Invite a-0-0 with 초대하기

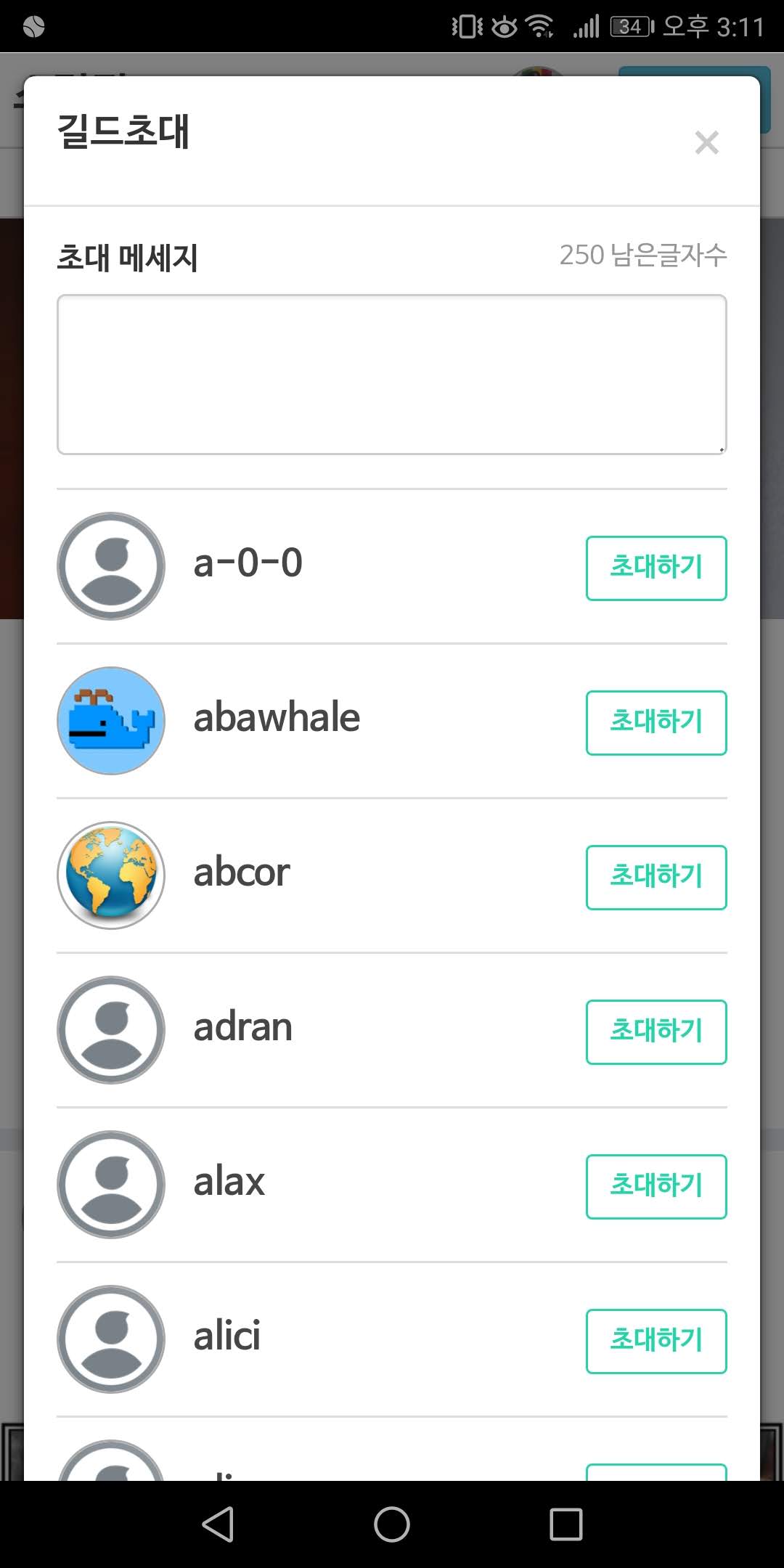(x=656, y=568)
